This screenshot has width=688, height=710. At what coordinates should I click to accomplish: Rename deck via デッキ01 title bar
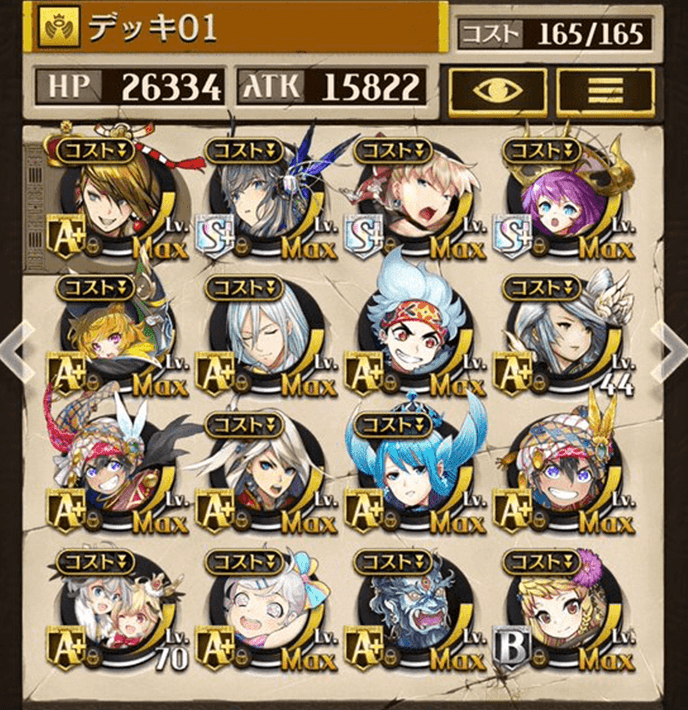click(x=240, y=28)
